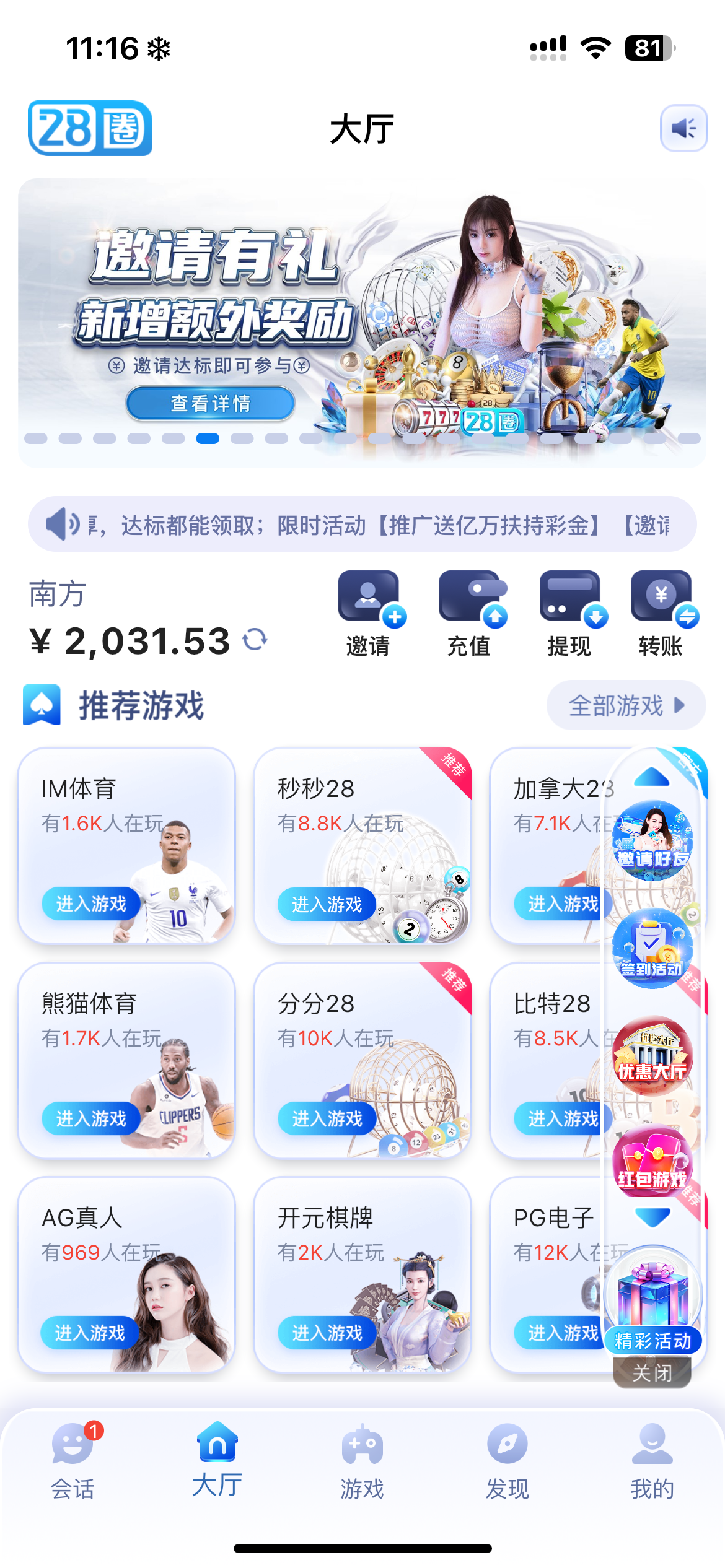Toggle the sound speaker icon
Viewport: 725px width, 1568px height.
pyautogui.click(x=683, y=128)
